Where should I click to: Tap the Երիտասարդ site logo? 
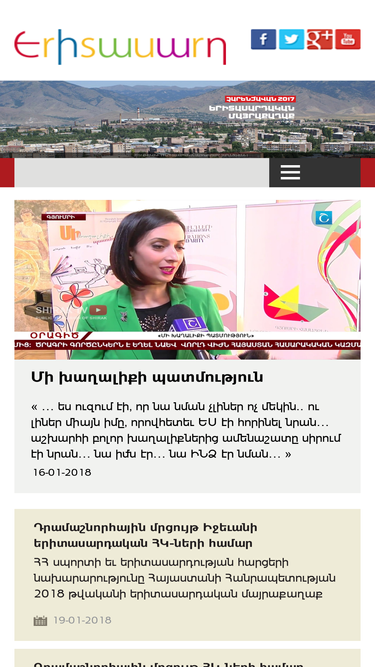point(120,47)
